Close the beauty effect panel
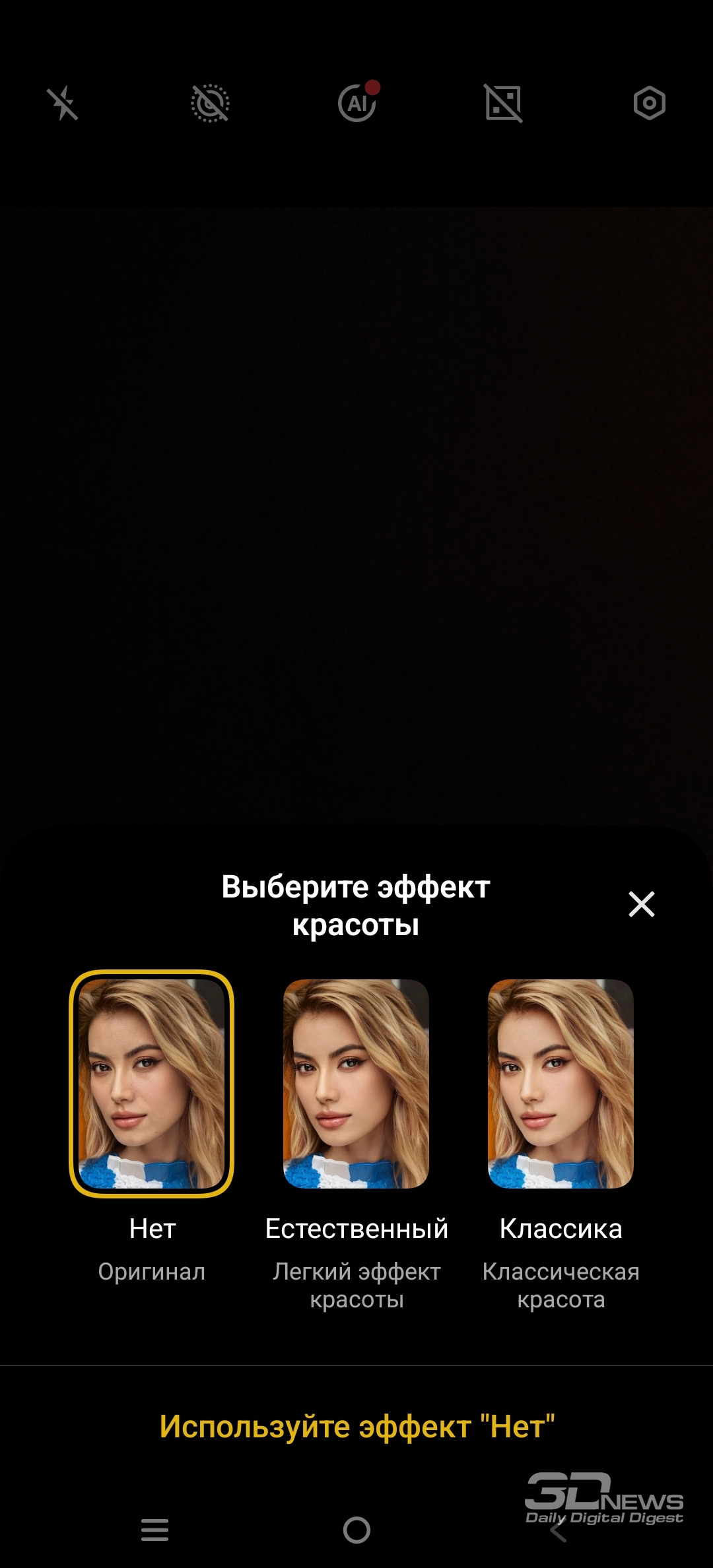Screen dimensions: 713x1568 click(641, 904)
